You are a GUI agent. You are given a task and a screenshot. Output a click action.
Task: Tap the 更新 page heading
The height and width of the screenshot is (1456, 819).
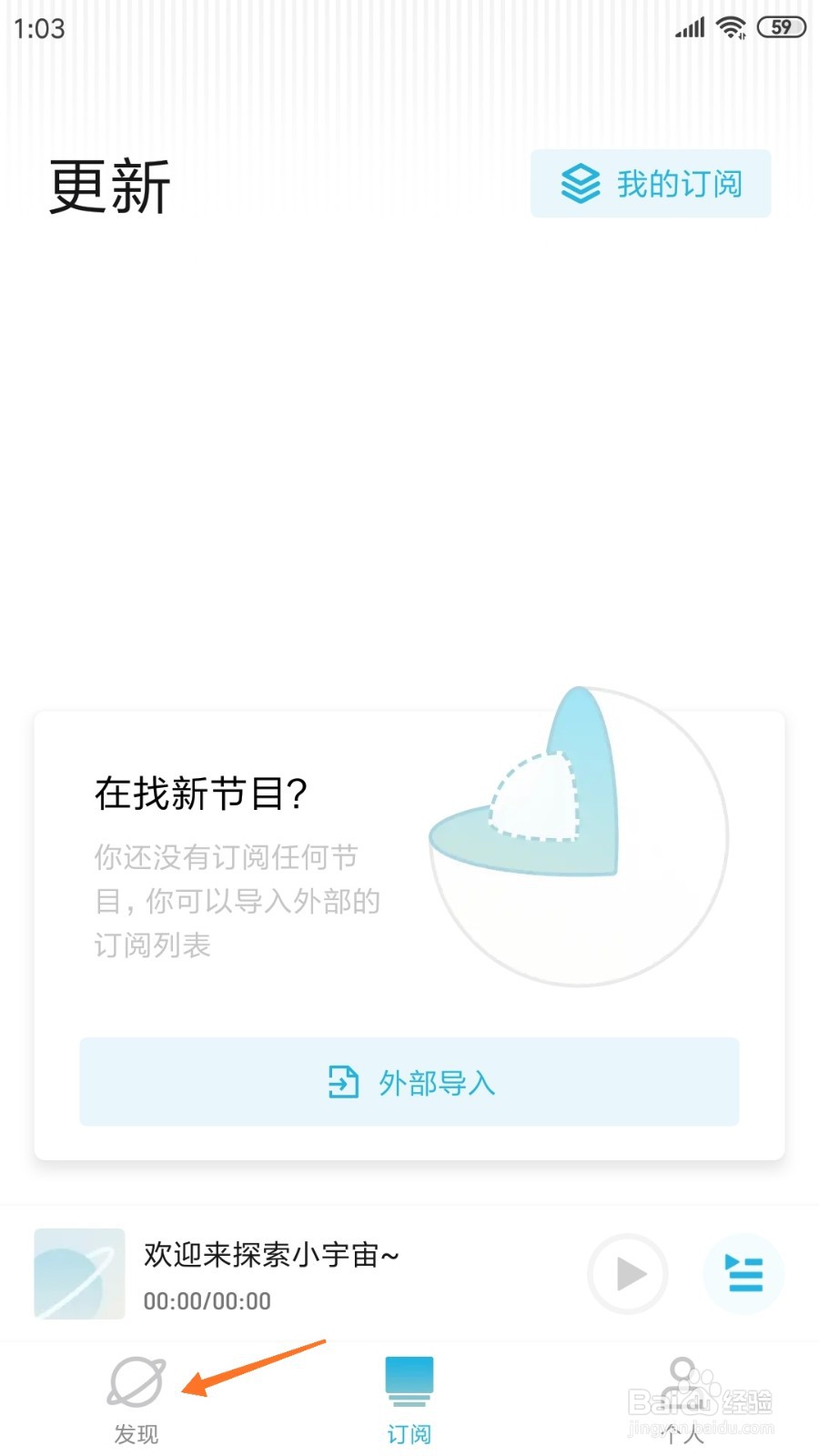109,187
